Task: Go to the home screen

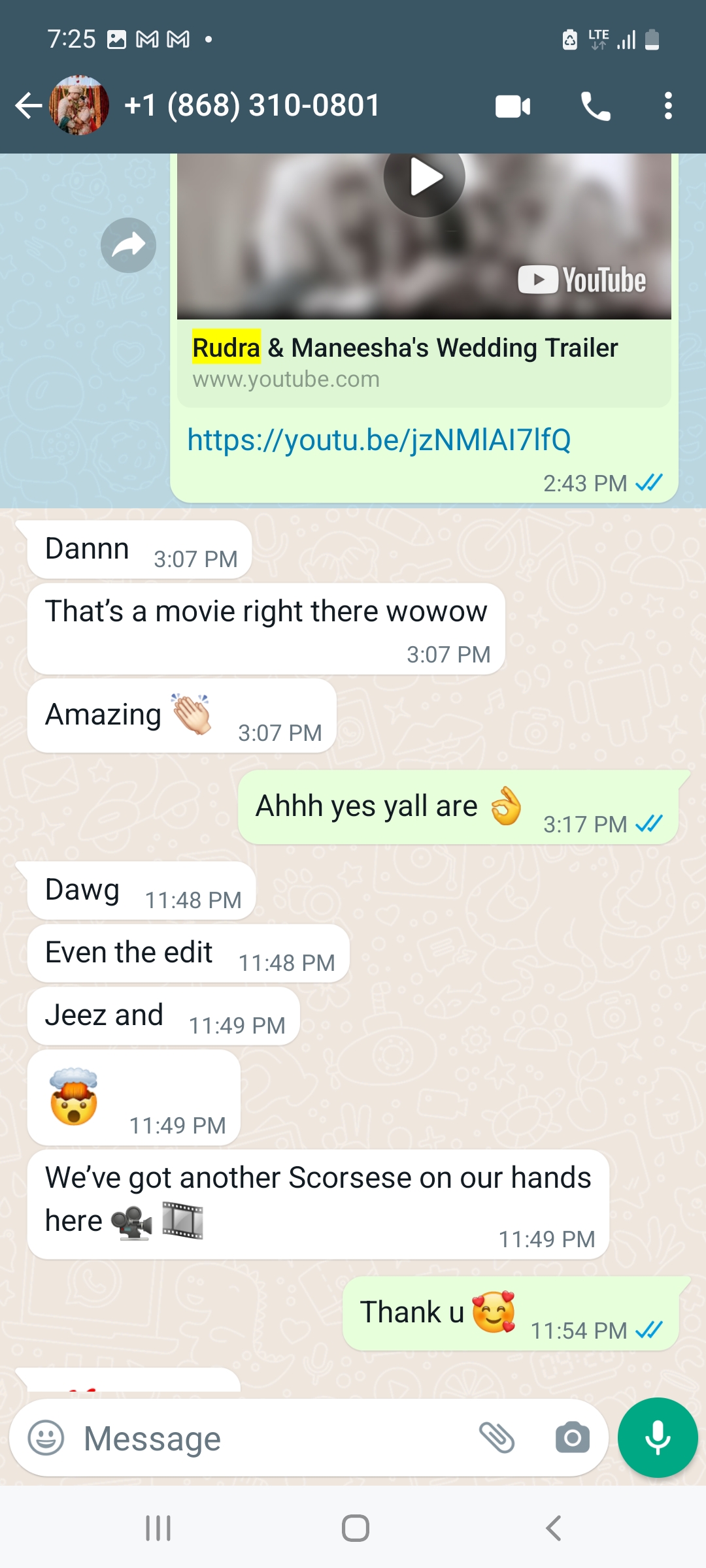Action: click(x=355, y=1528)
